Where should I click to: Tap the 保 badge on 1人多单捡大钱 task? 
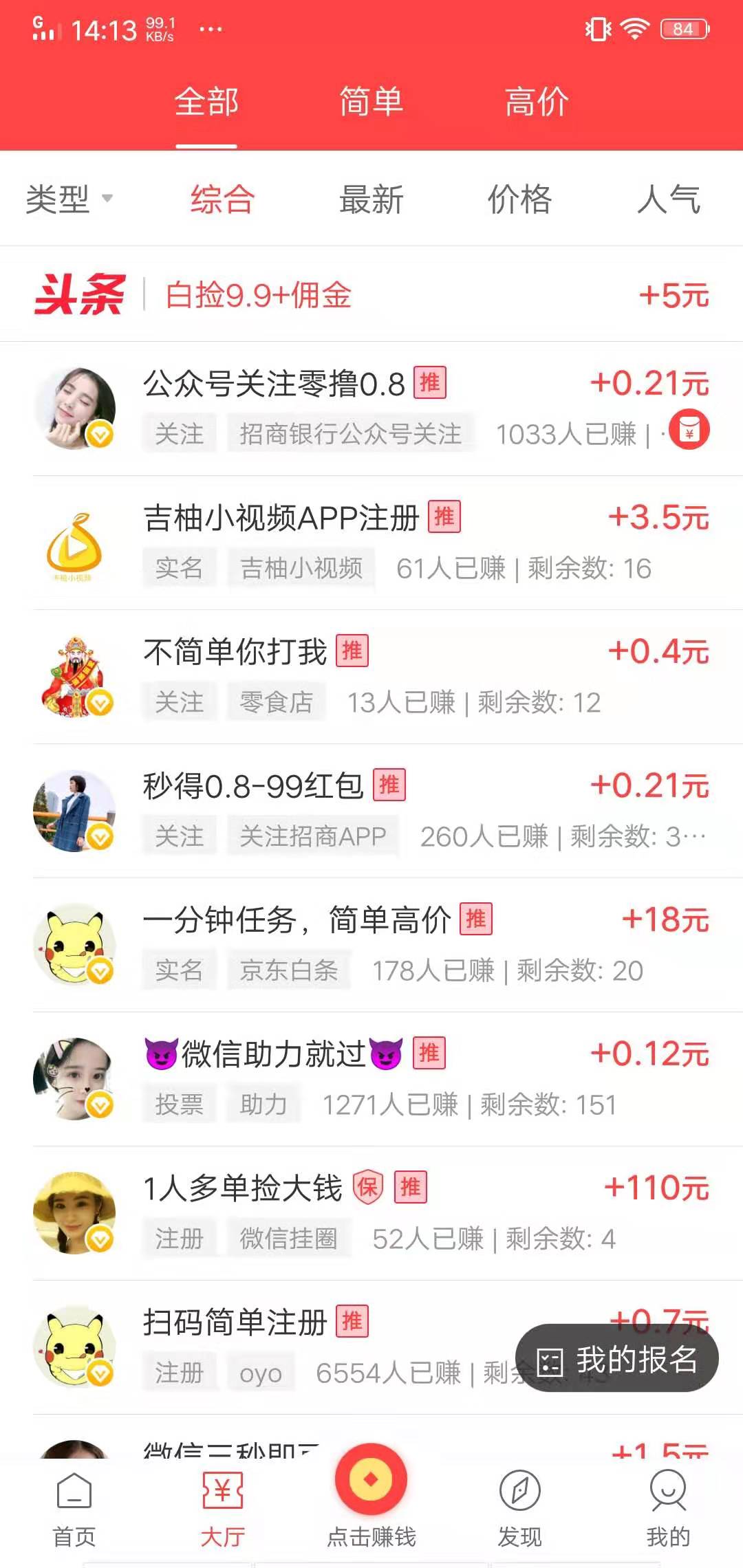[367, 1187]
